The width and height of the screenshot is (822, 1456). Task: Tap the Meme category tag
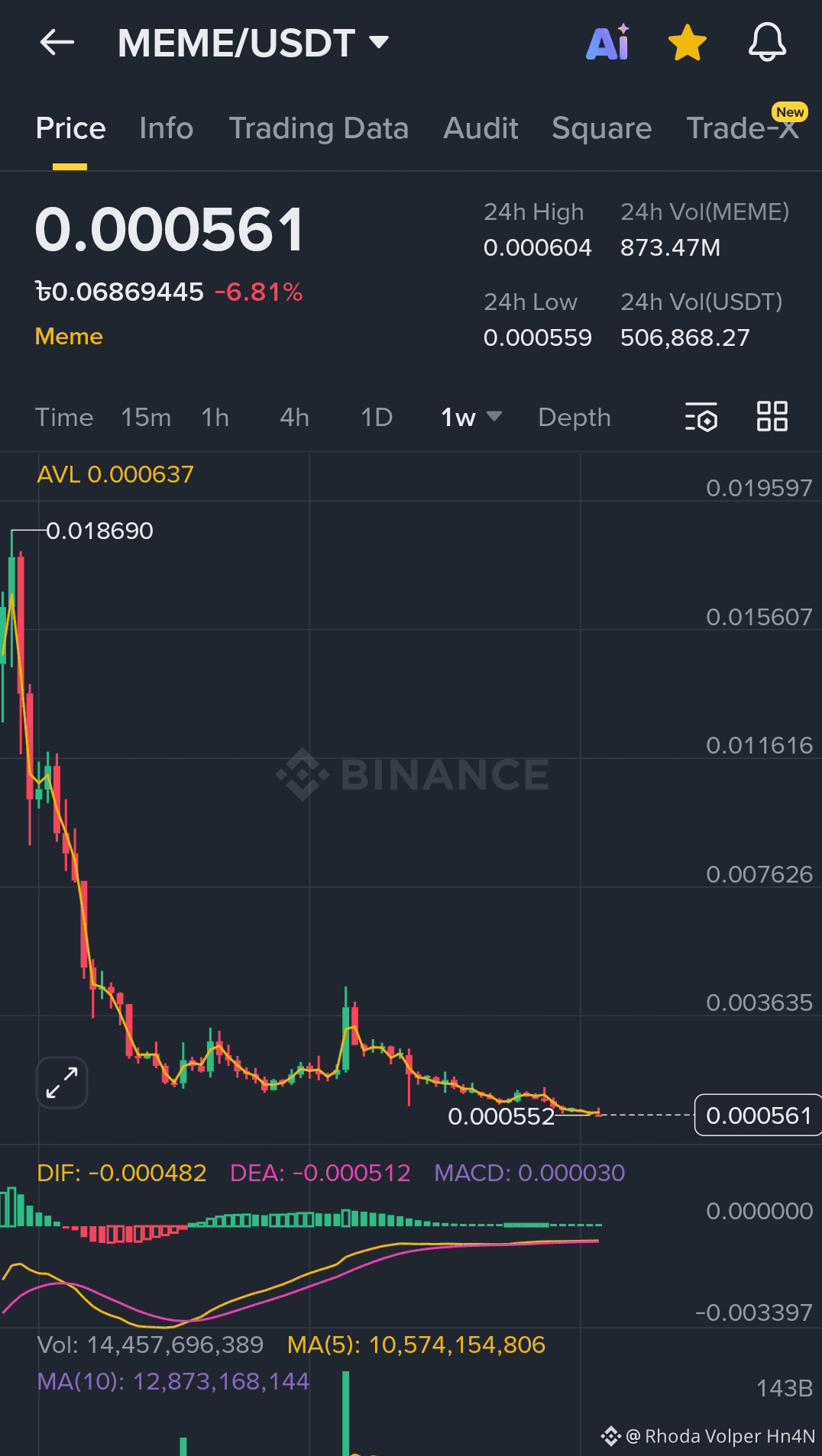(69, 337)
